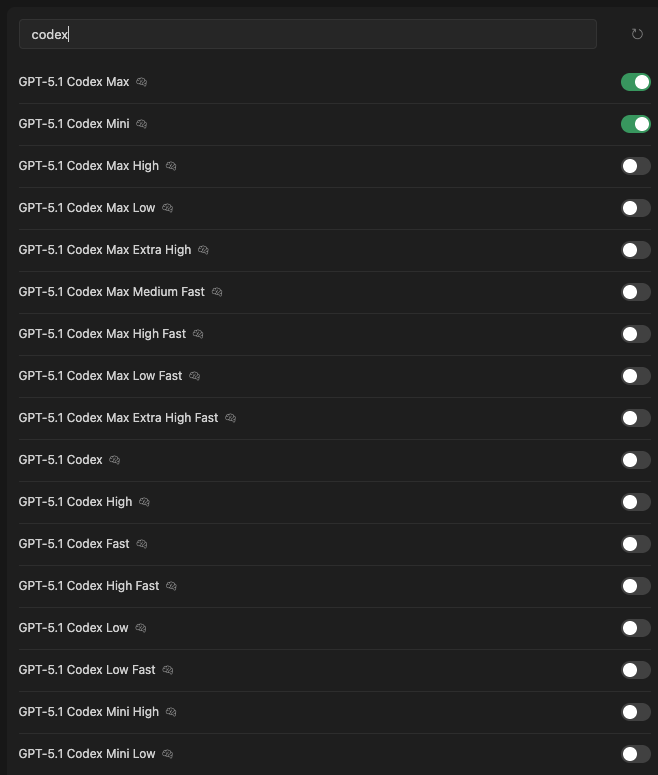Image resolution: width=658 pixels, height=775 pixels.
Task: Toggle the plain GPT-5.1 Codex model on
Action: (x=635, y=460)
